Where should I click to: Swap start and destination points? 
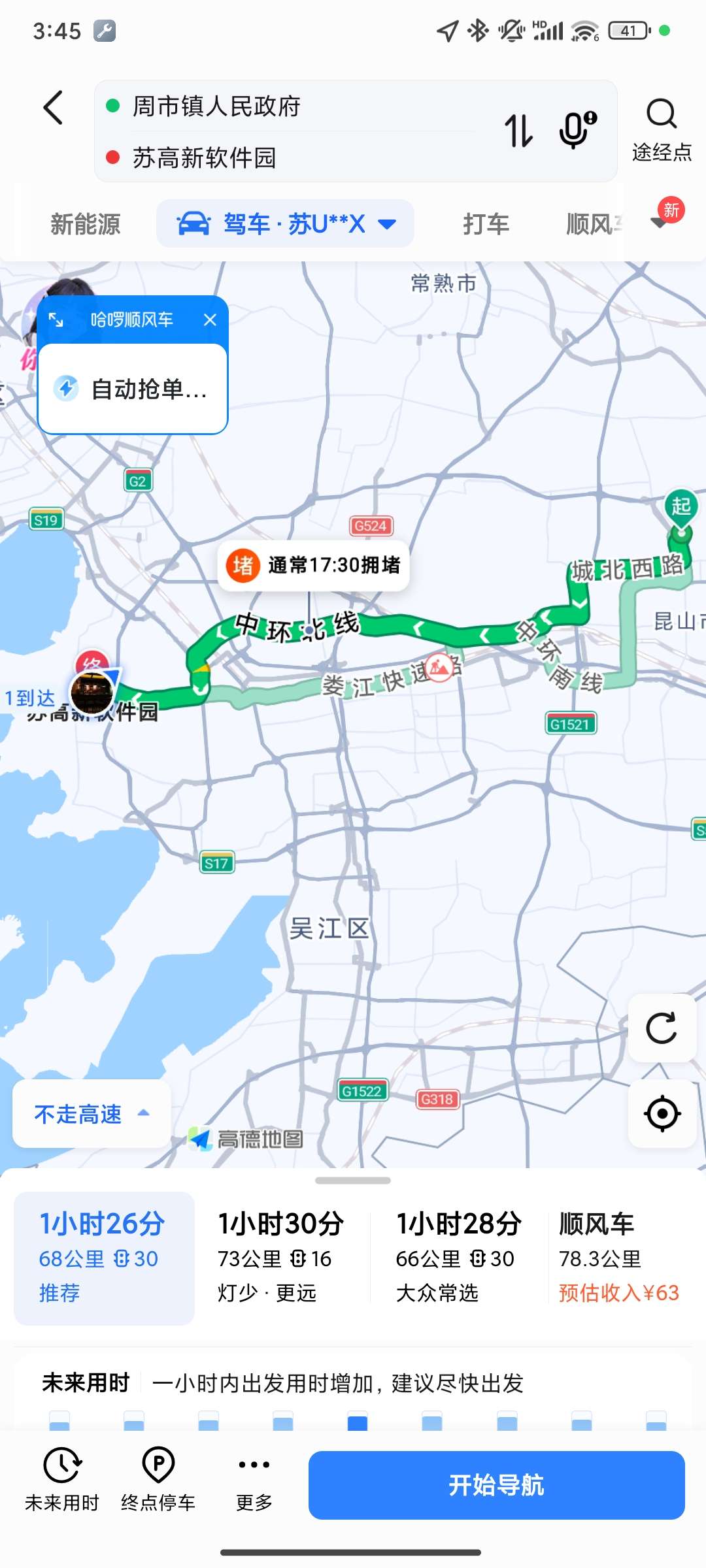[518, 130]
